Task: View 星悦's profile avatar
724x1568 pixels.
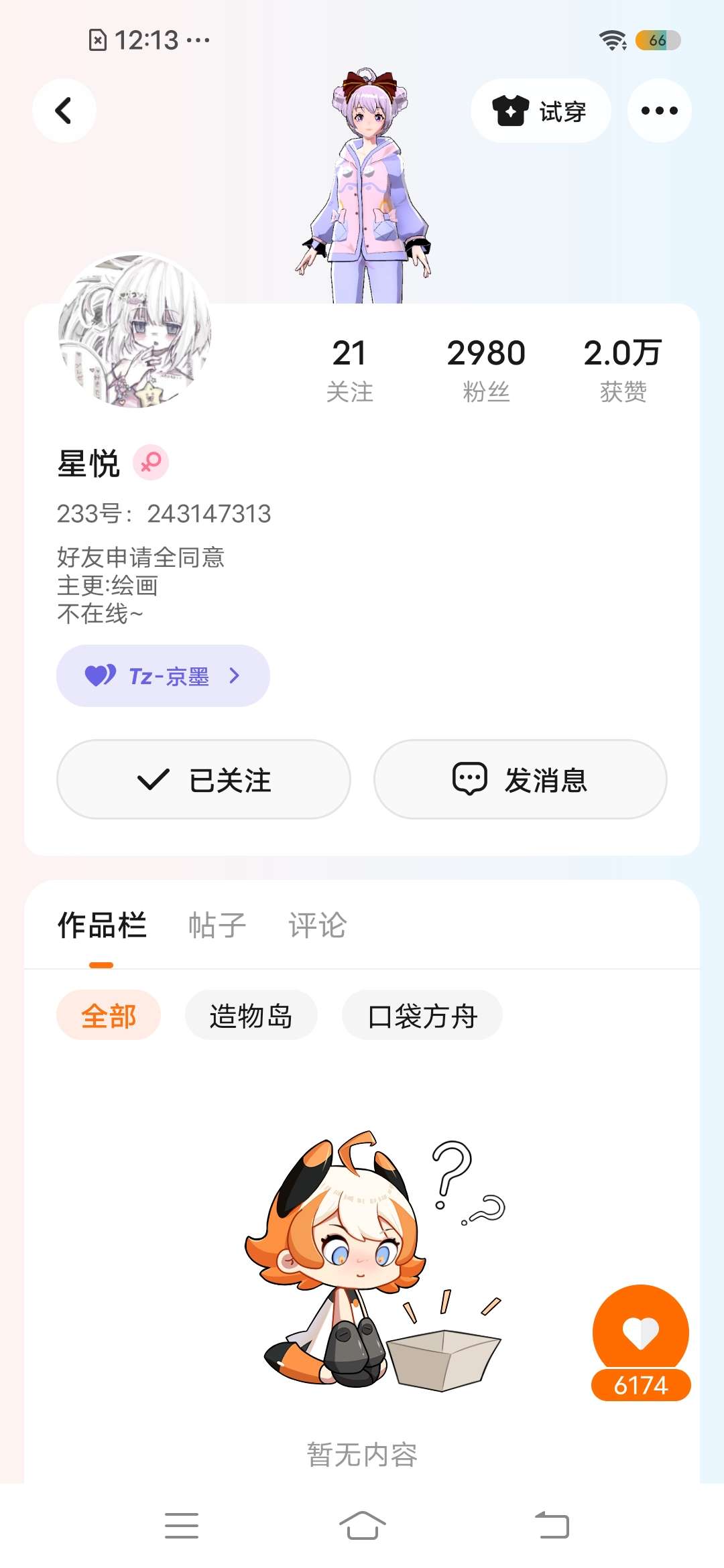Action: tap(135, 330)
